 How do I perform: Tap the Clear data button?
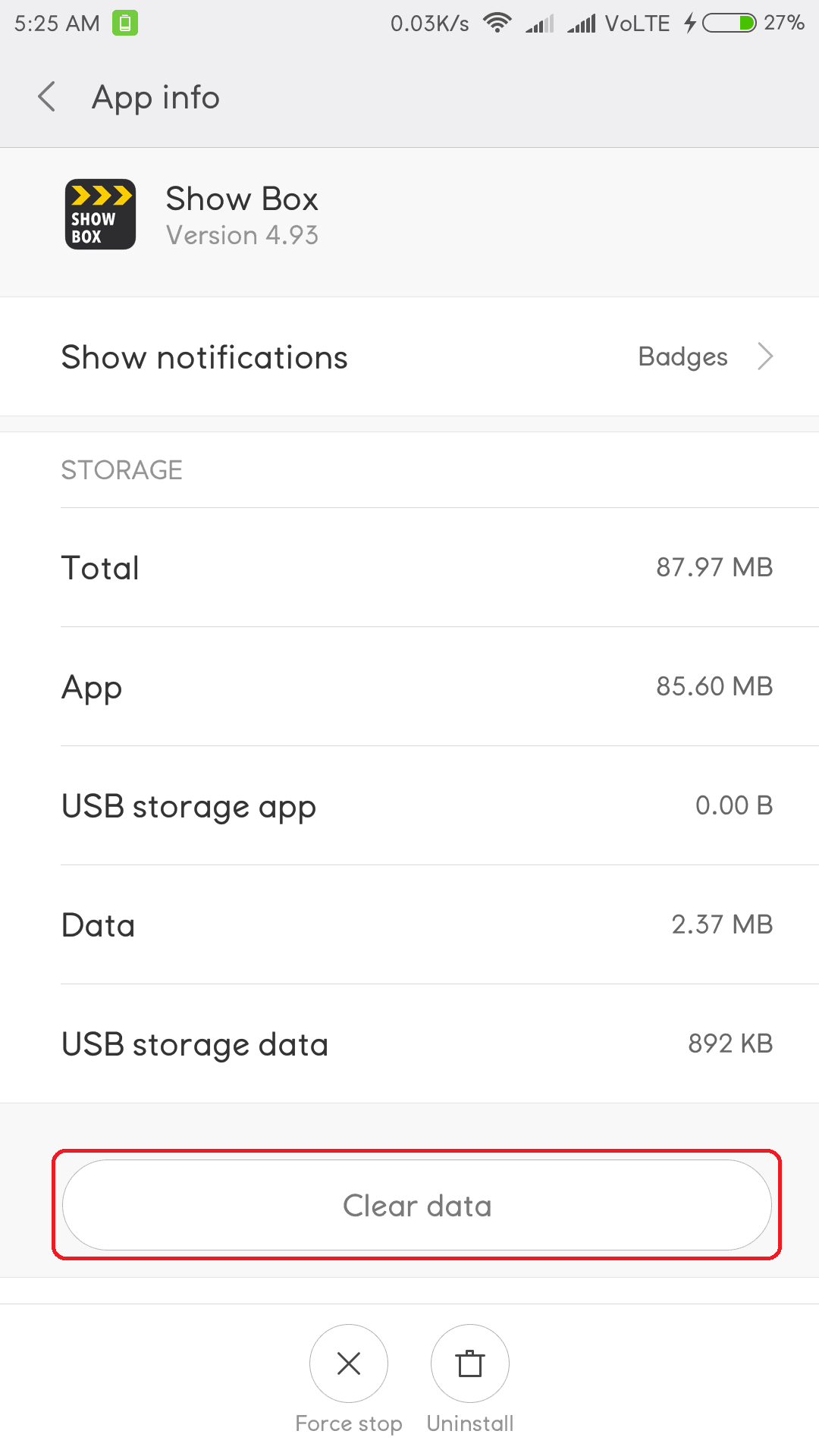[x=417, y=1205]
